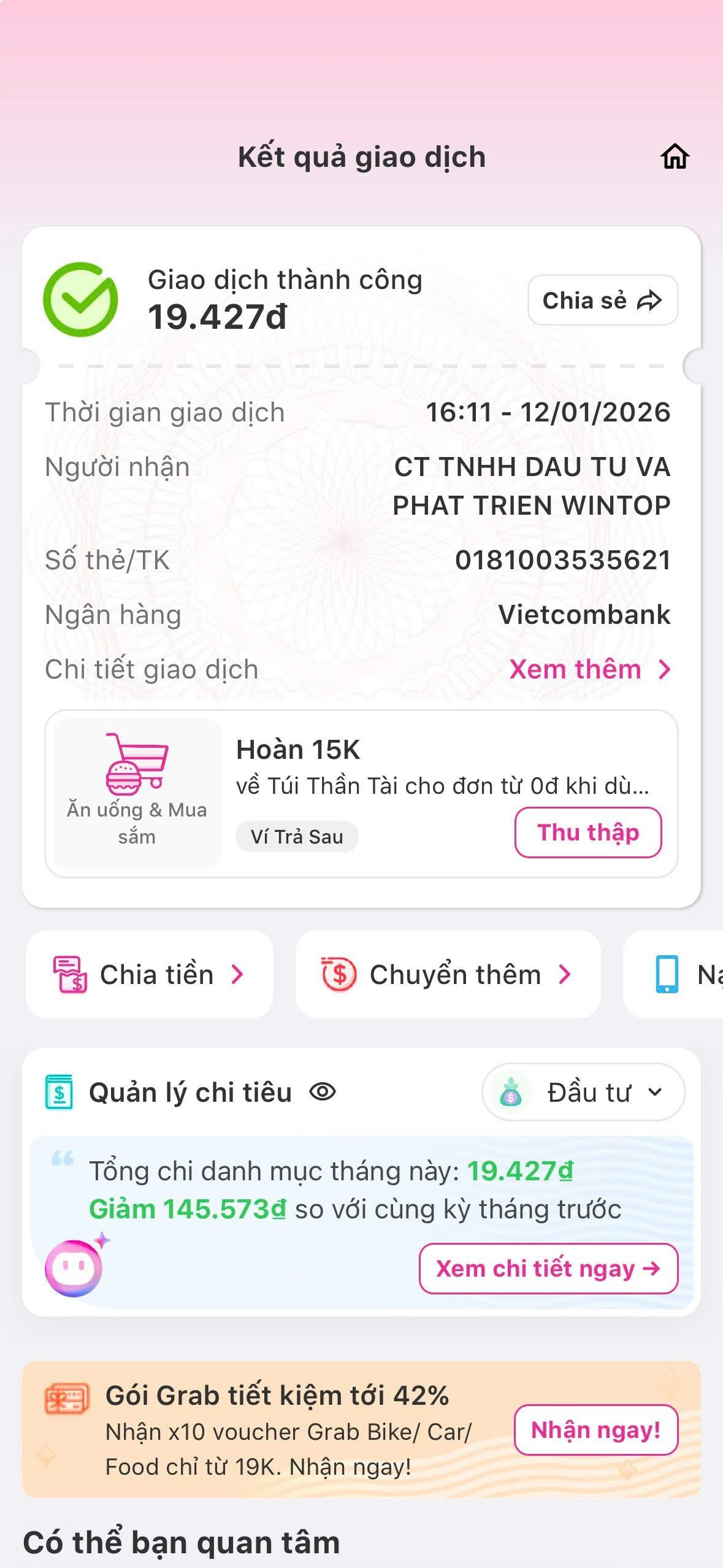Screen dimensions: 723x1568
Task: Open Xem chi tiết ngay spending details
Action: coord(548,1268)
